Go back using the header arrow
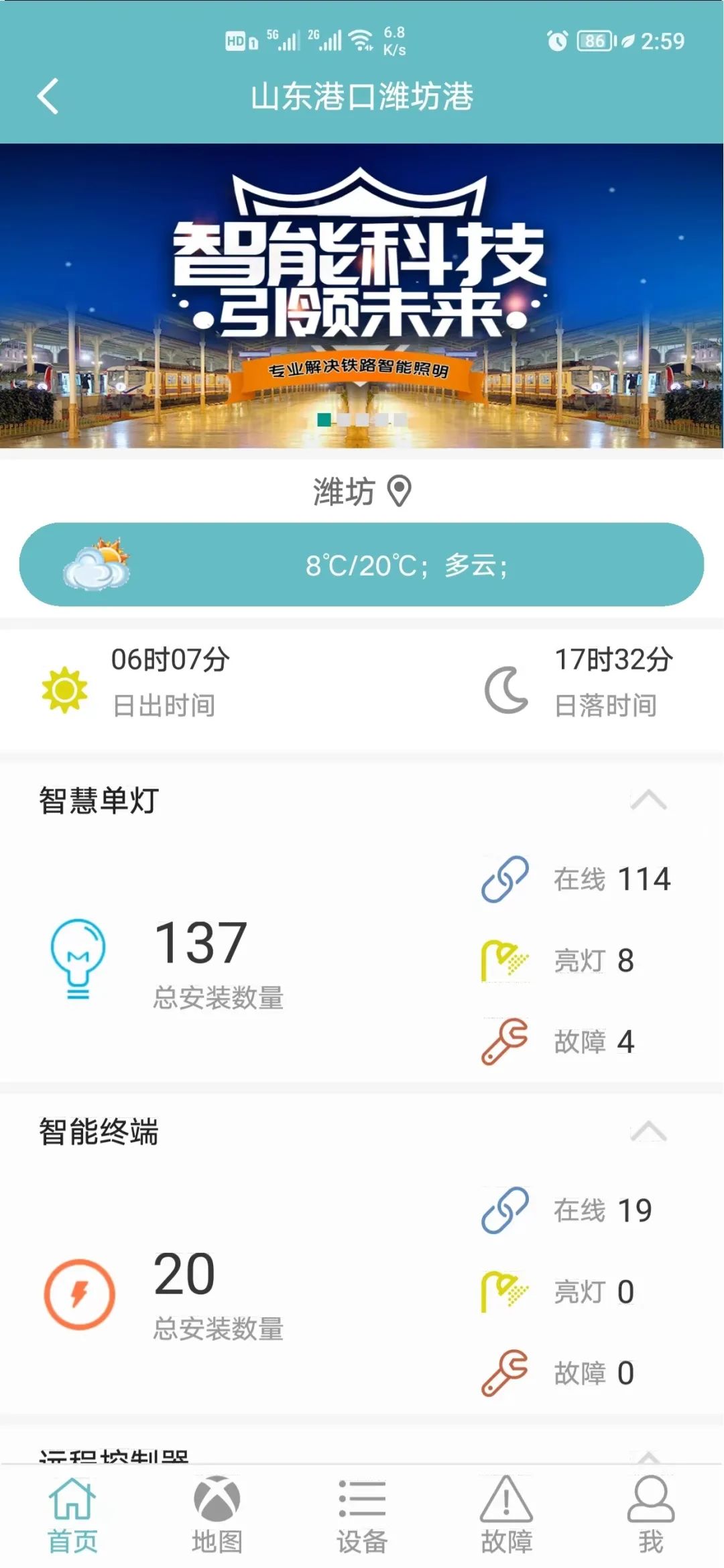This screenshot has height=1568, width=724. point(48,97)
